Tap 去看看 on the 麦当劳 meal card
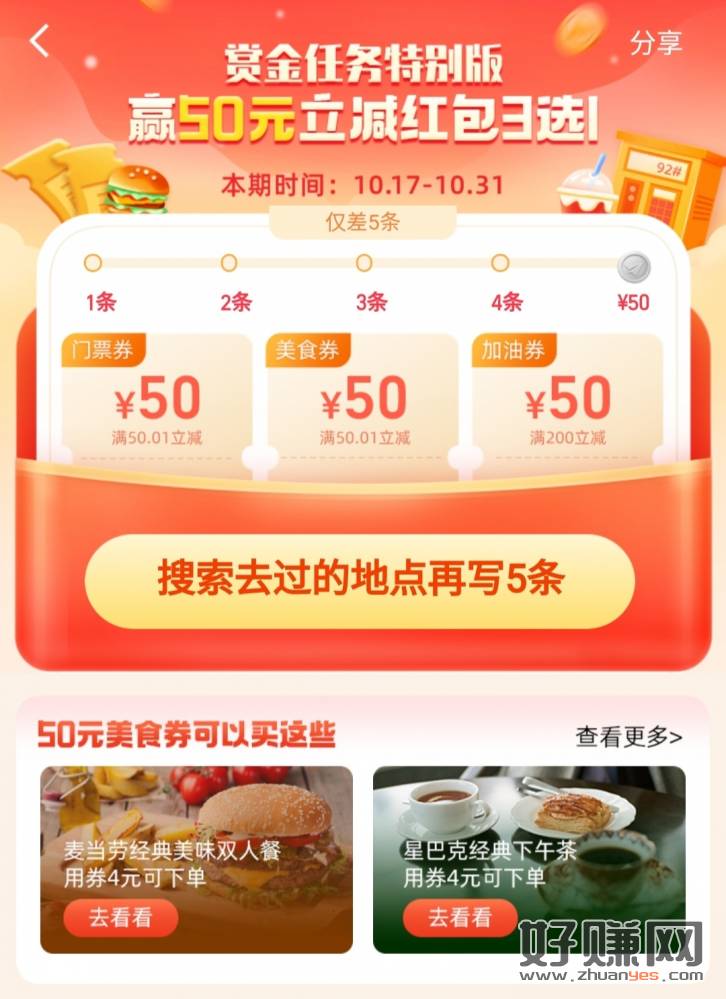Viewport: 726px width, 999px height. 120,917
